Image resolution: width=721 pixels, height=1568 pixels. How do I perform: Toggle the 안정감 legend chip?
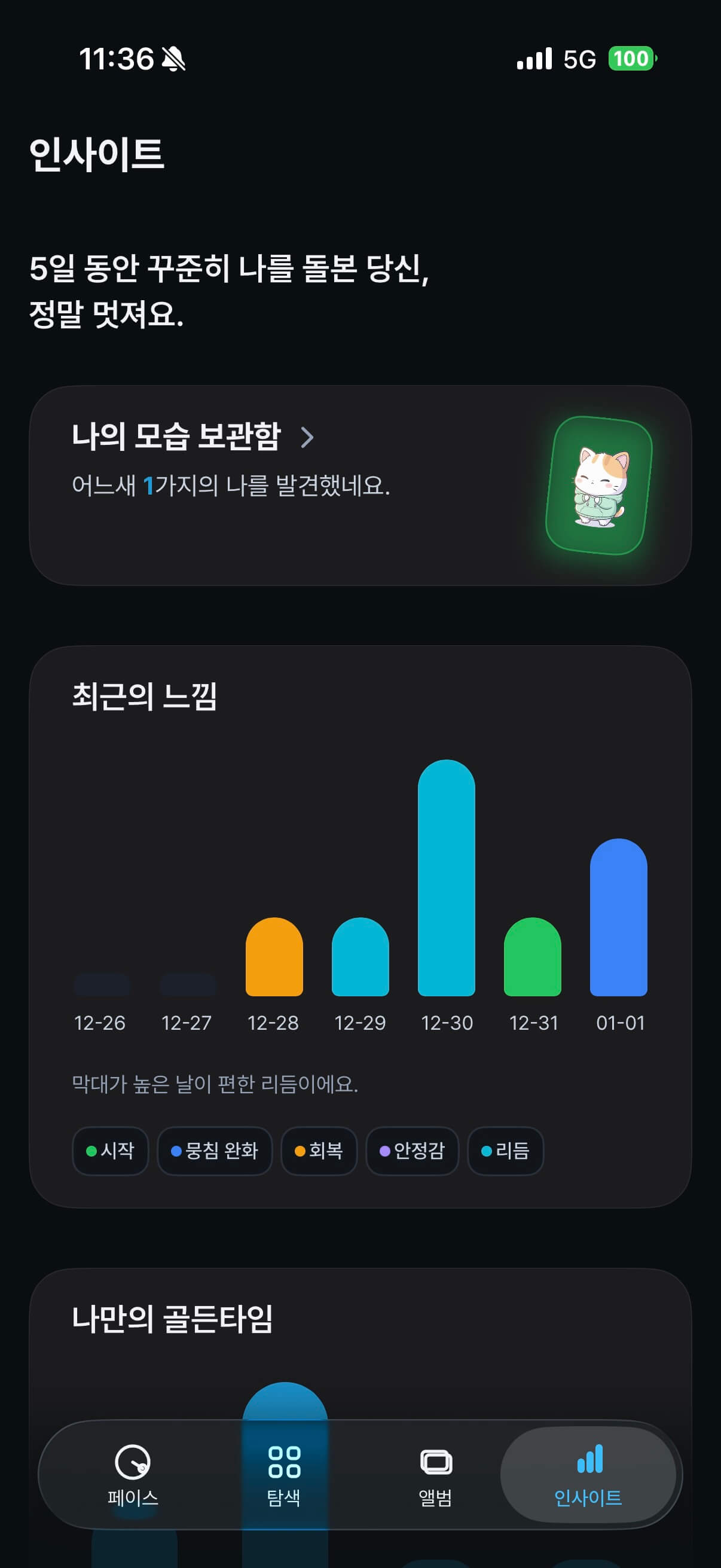(x=413, y=1151)
